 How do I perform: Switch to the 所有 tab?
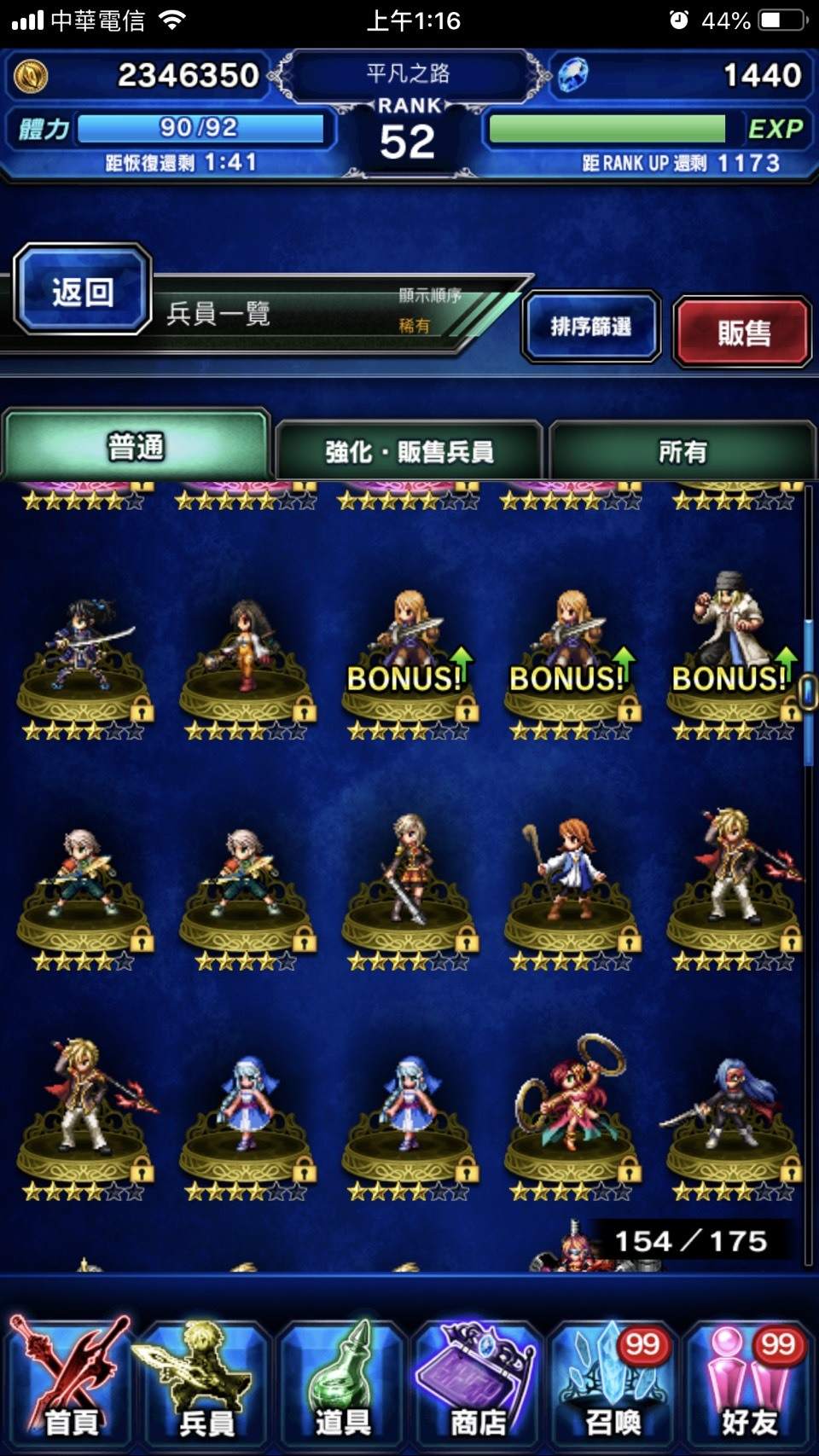pyautogui.click(x=682, y=450)
